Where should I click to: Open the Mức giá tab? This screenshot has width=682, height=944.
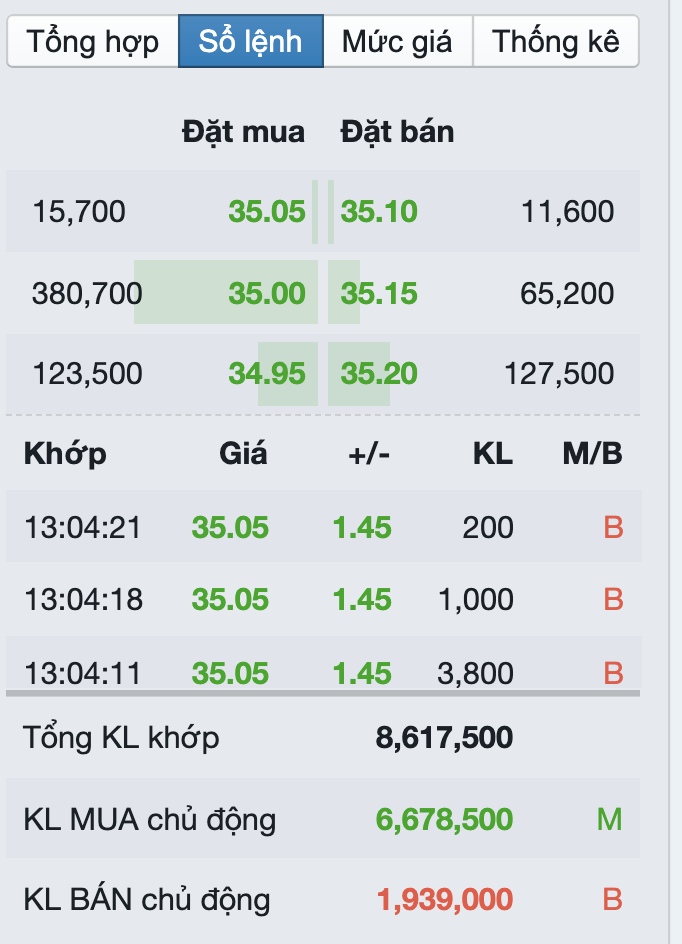click(x=397, y=42)
